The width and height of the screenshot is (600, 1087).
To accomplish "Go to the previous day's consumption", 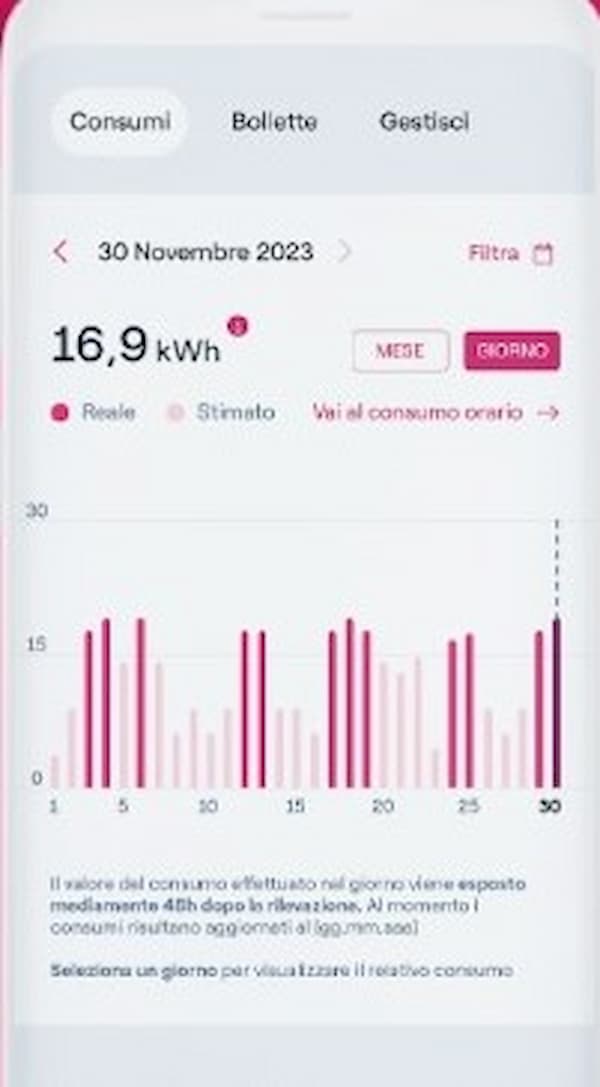I will pos(61,252).
